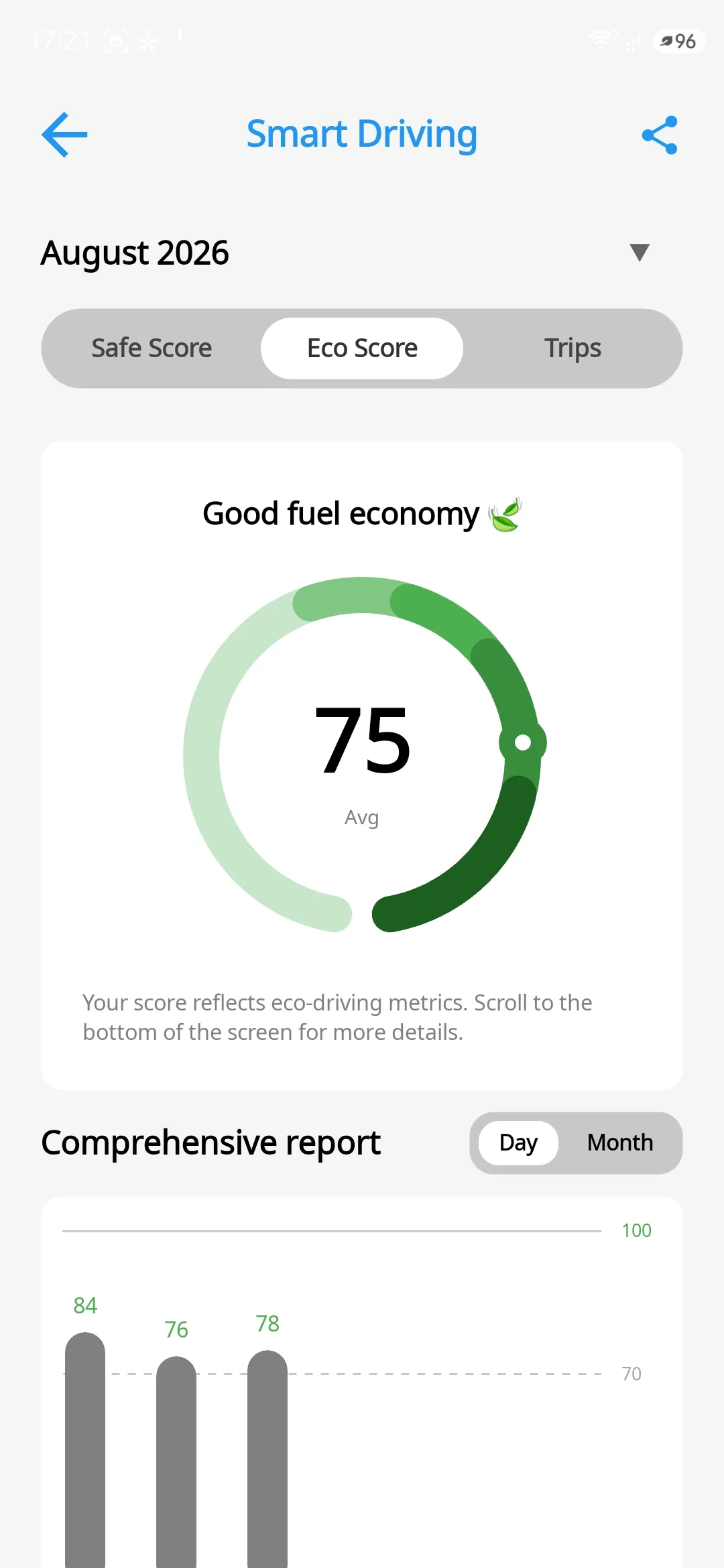Image resolution: width=724 pixels, height=1568 pixels.
Task: Select the Eco Score tab
Action: [x=362, y=348]
